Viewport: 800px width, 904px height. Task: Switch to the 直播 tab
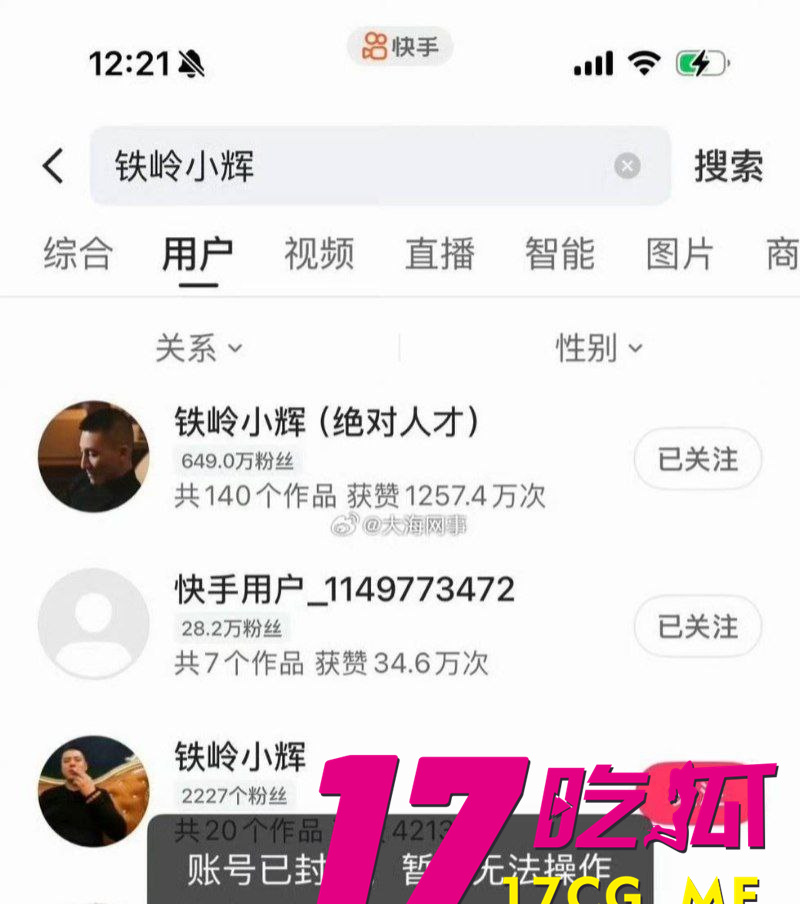[x=439, y=254]
